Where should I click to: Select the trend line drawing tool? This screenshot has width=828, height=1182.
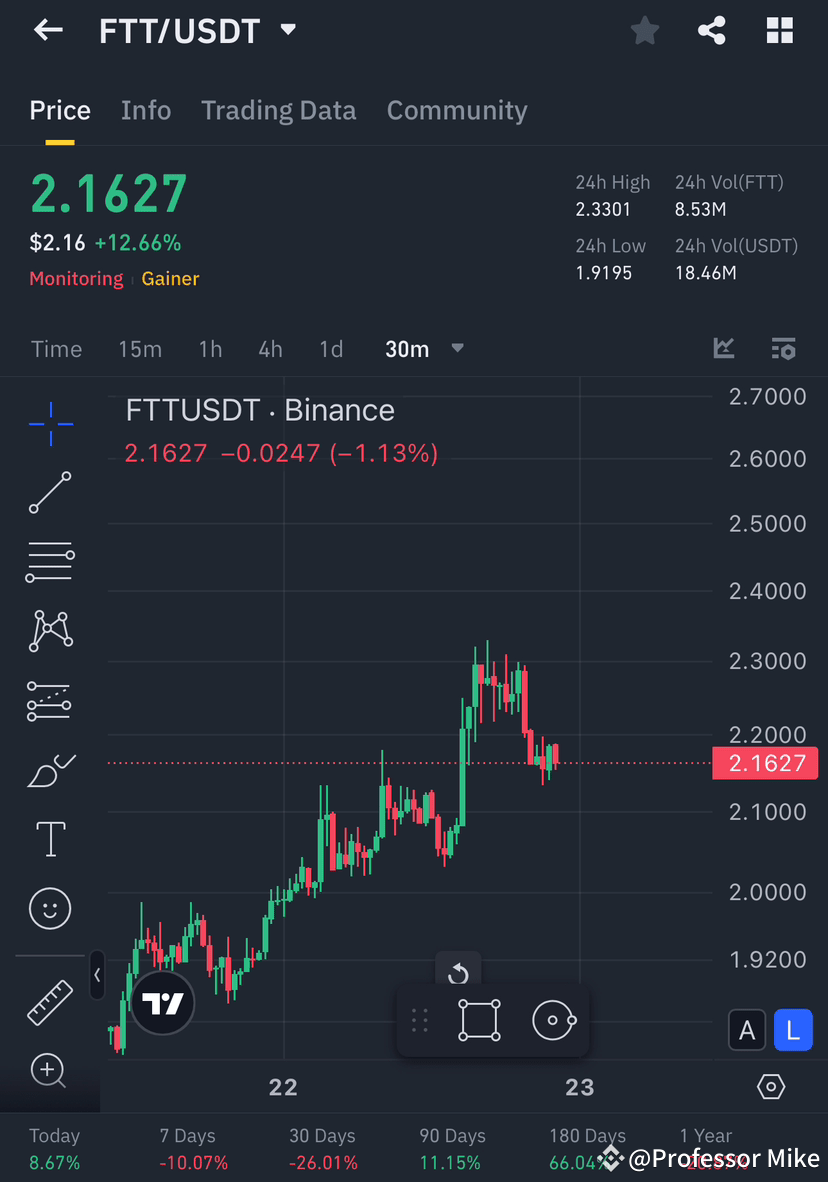(49, 493)
